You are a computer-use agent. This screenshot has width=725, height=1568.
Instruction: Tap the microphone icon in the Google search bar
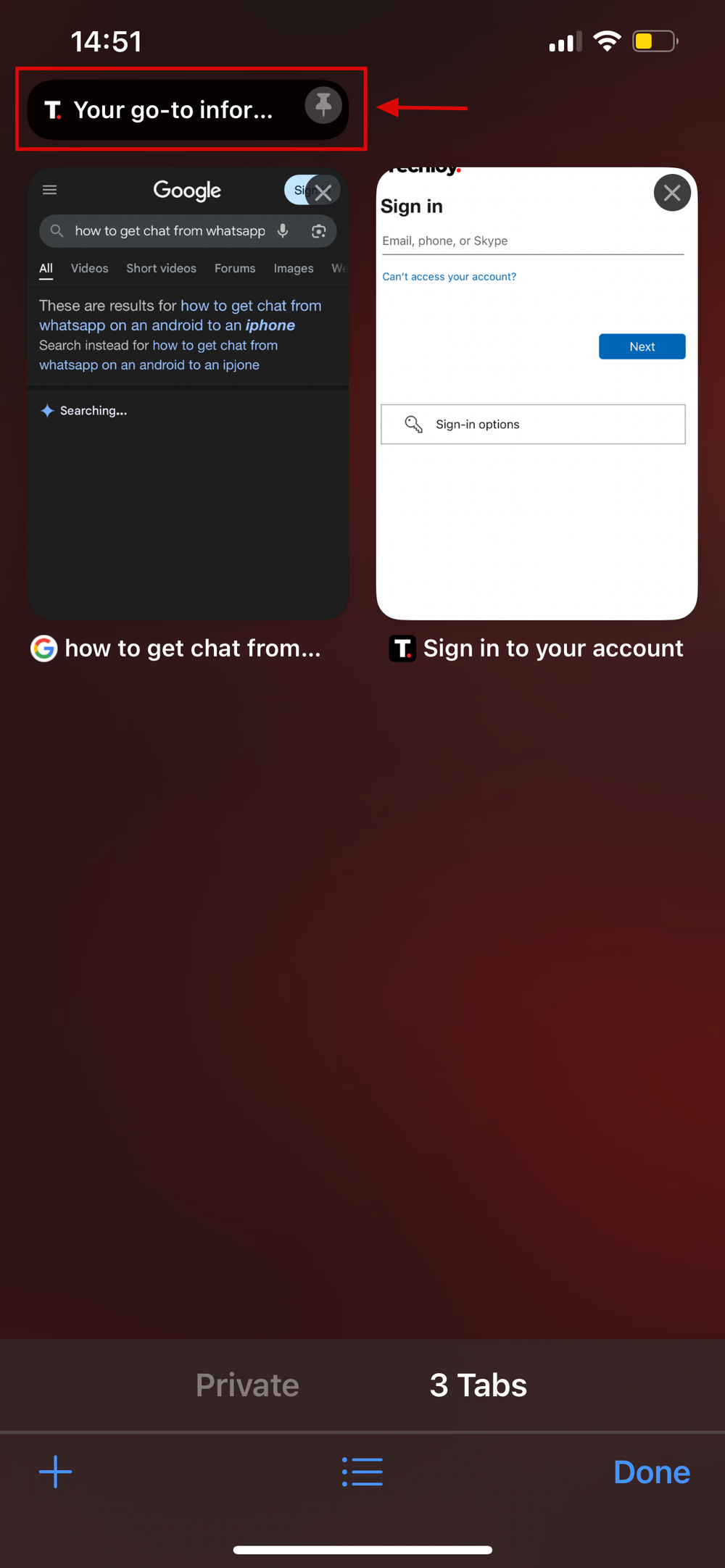pyautogui.click(x=282, y=230)
